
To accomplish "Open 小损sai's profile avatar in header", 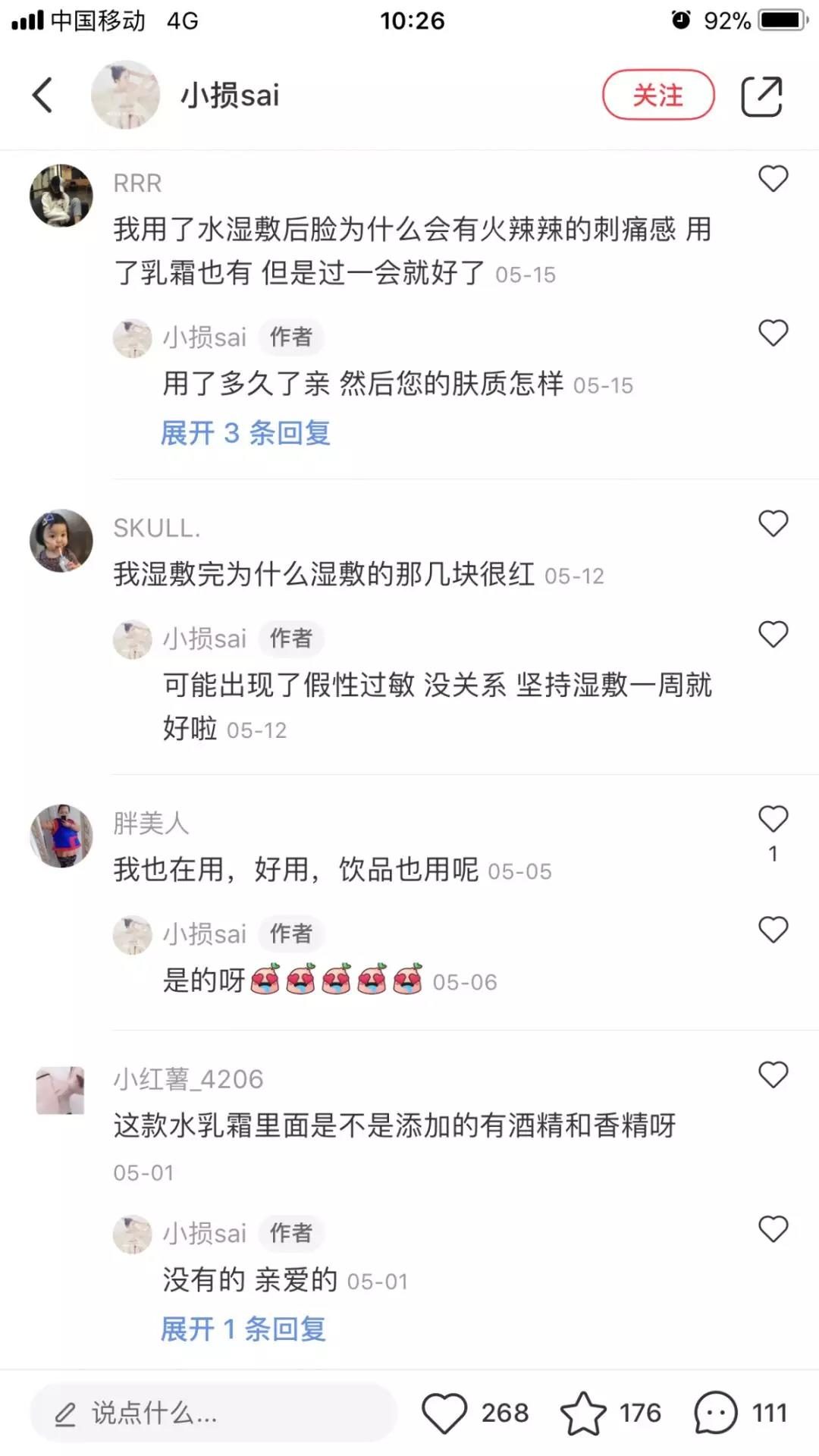I will click(125, 95).
